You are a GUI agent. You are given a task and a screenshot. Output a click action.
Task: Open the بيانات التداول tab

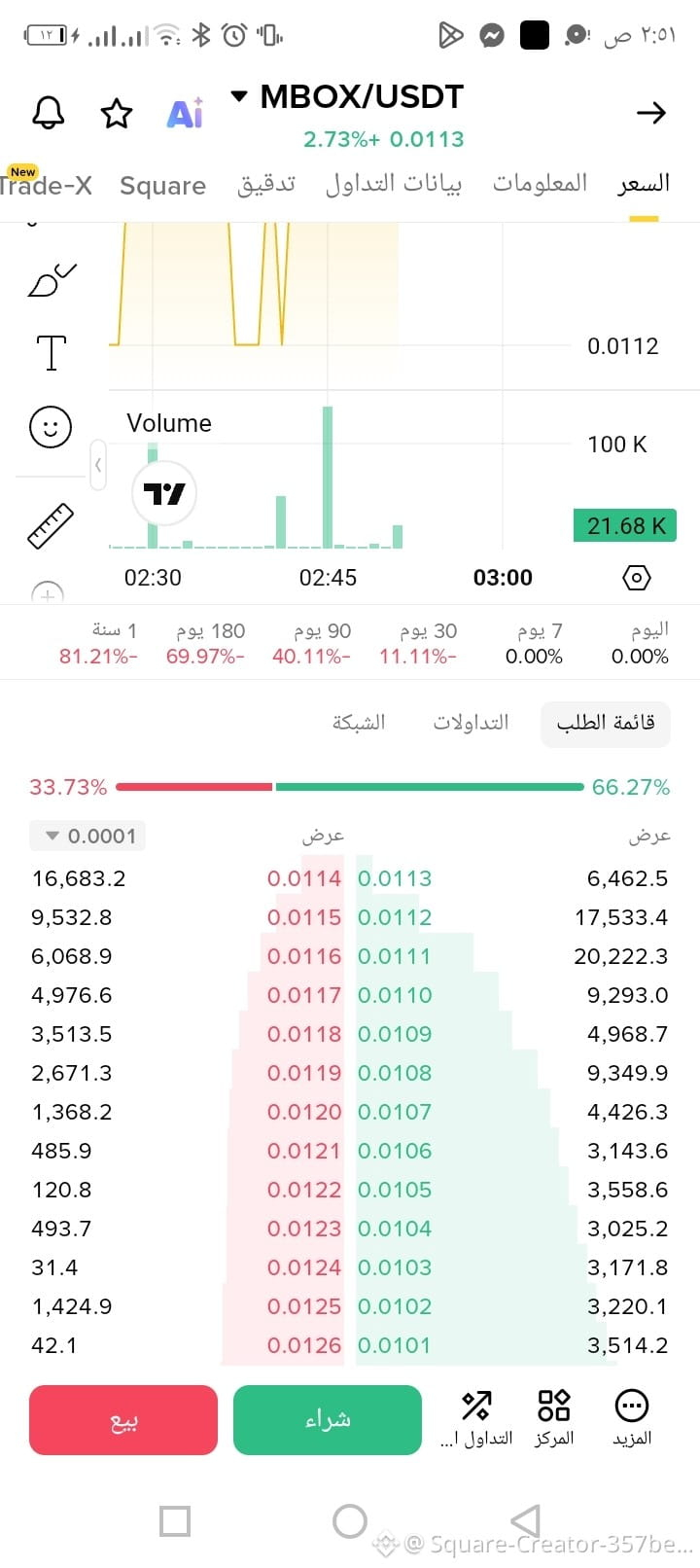(x=393, y=184)
